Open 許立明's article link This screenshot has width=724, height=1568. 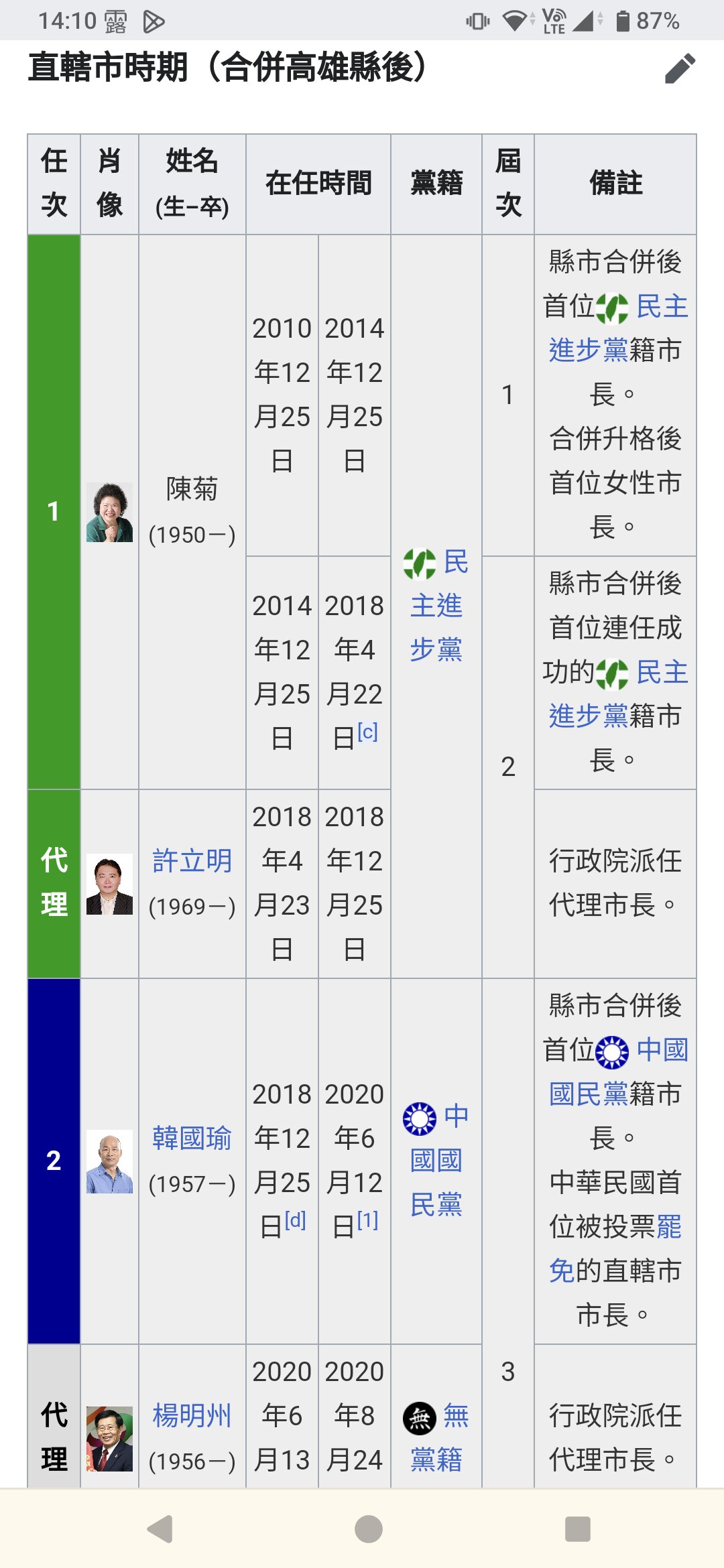[192, 861]
